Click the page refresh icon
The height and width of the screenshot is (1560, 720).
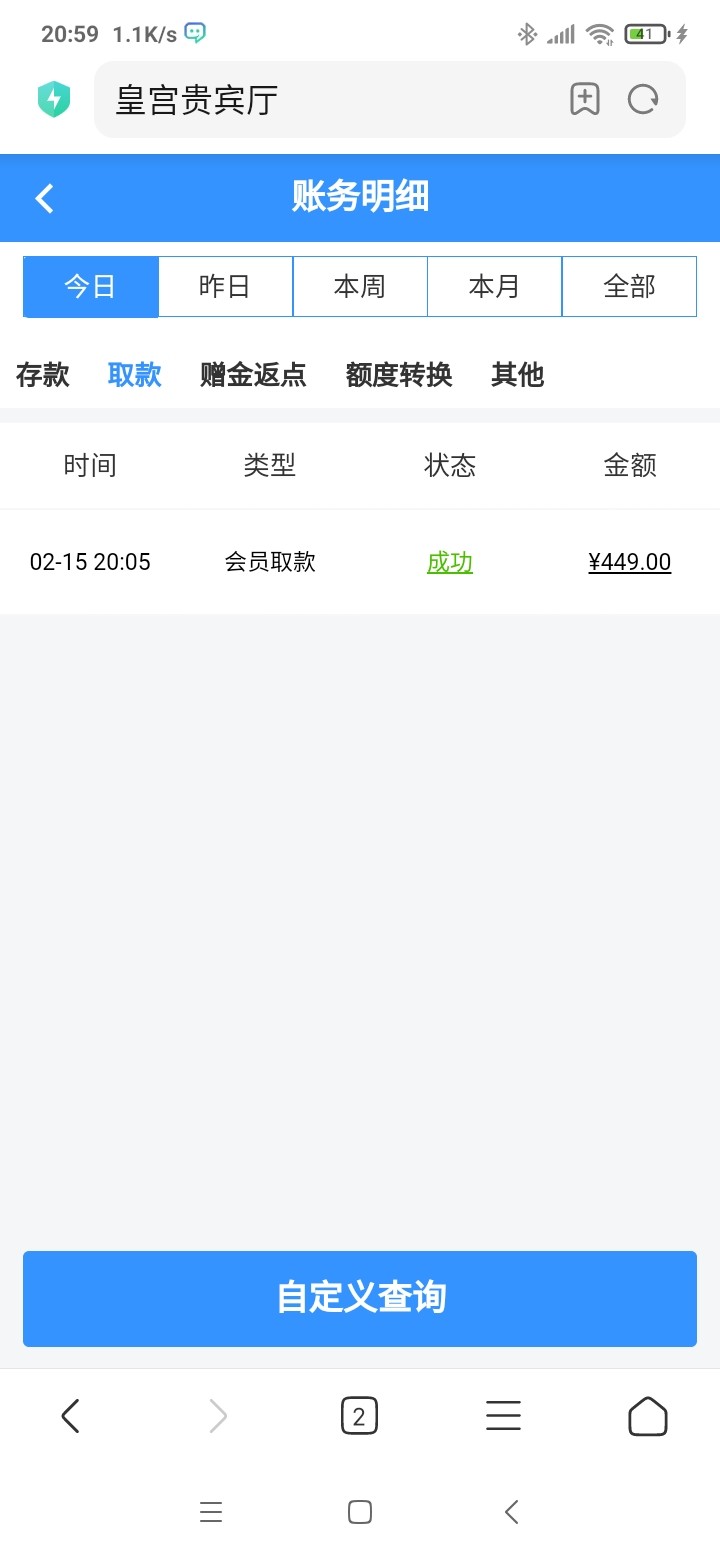643,99
